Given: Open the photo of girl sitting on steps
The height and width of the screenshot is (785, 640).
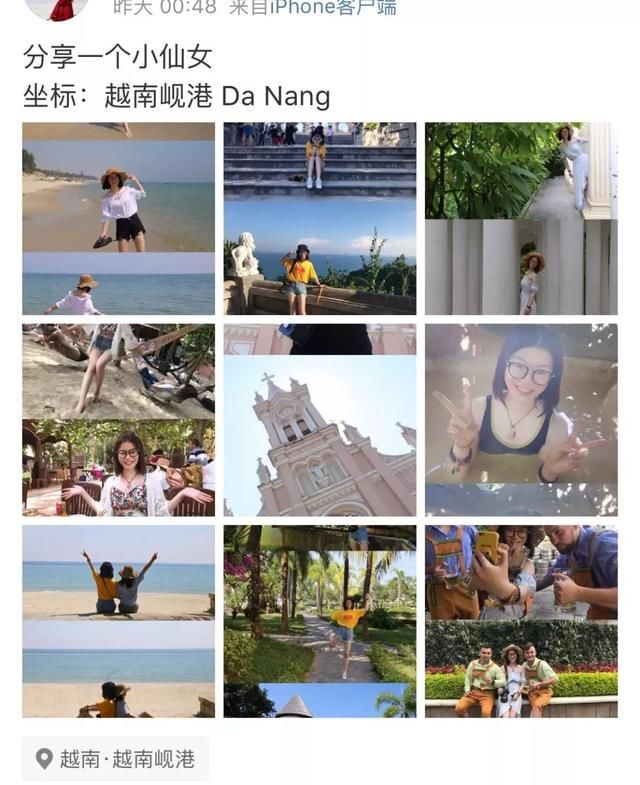Looking at the screenshot, I should (319, 218).
